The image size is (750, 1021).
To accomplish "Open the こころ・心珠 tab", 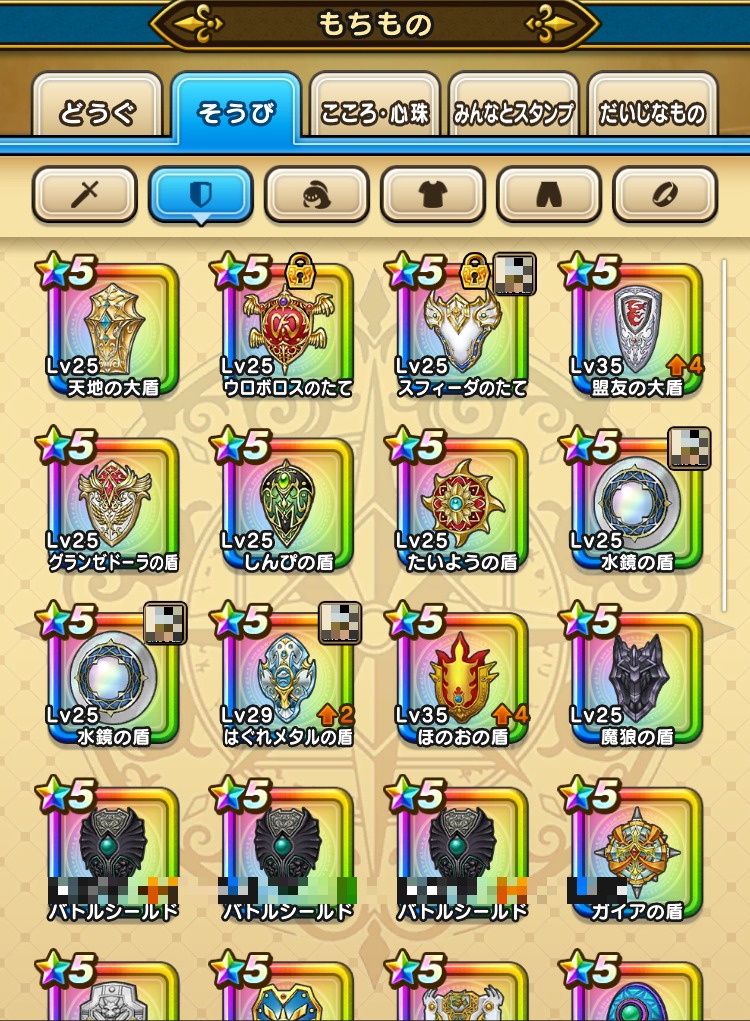I will [374, 112].
